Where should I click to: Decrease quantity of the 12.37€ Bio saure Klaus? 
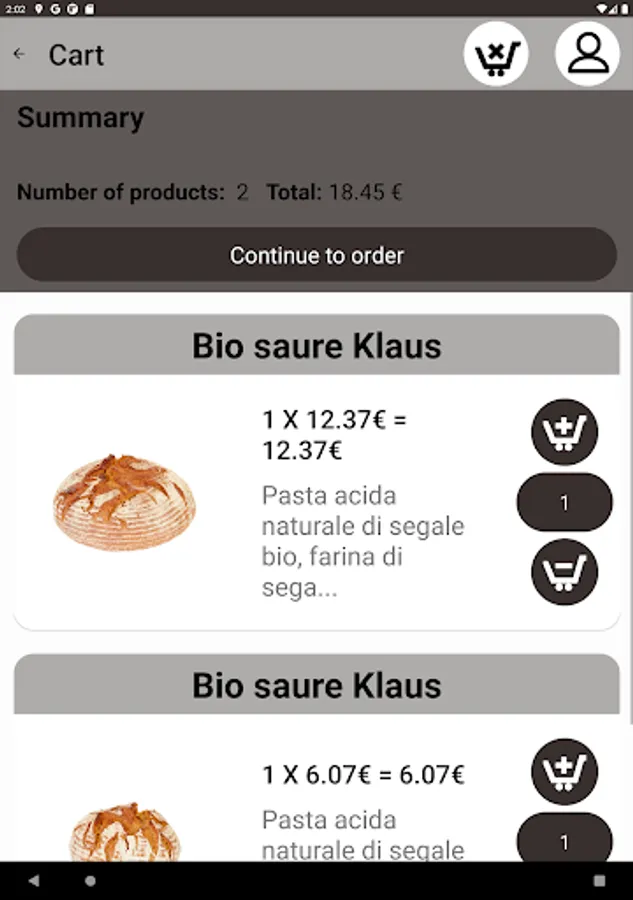pos(564,572)
